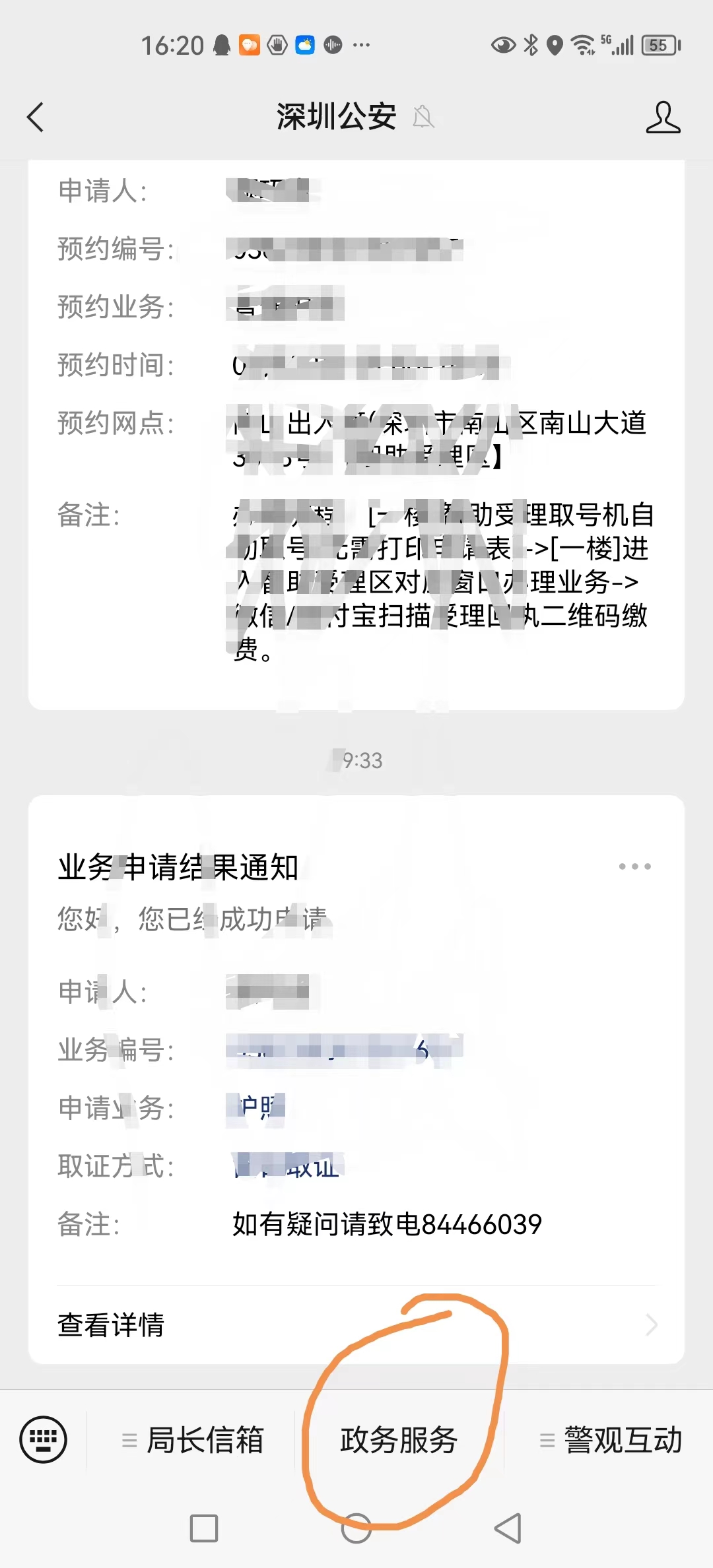Viewport: 713px width, 1568px height.
Task: Switch to keyboard input mode
Action: point(44,1441)
